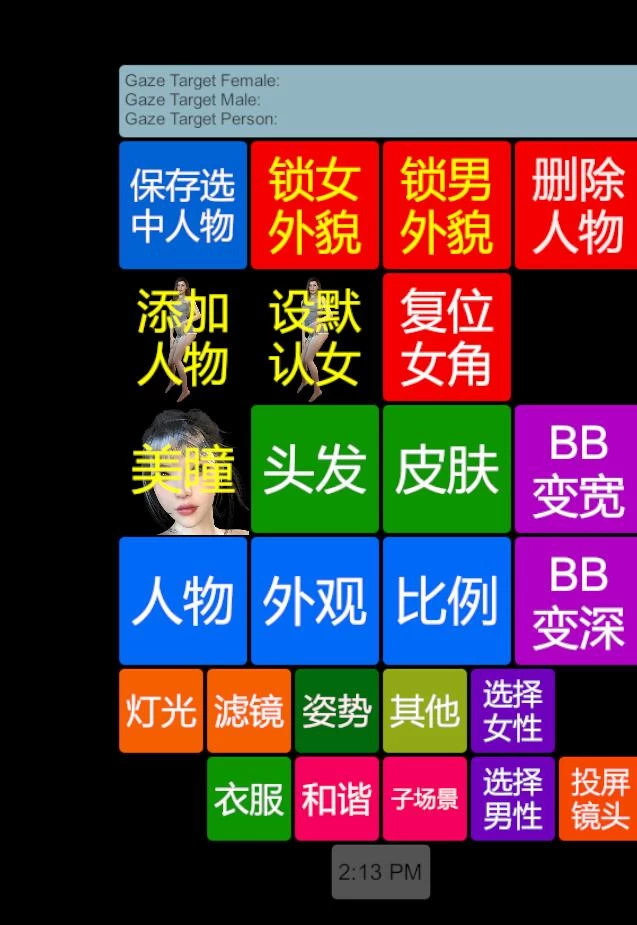Open the 姿势 pose options
Image resolution: width=637 pixels, height=925 pixels.
(x=336, y=711)
